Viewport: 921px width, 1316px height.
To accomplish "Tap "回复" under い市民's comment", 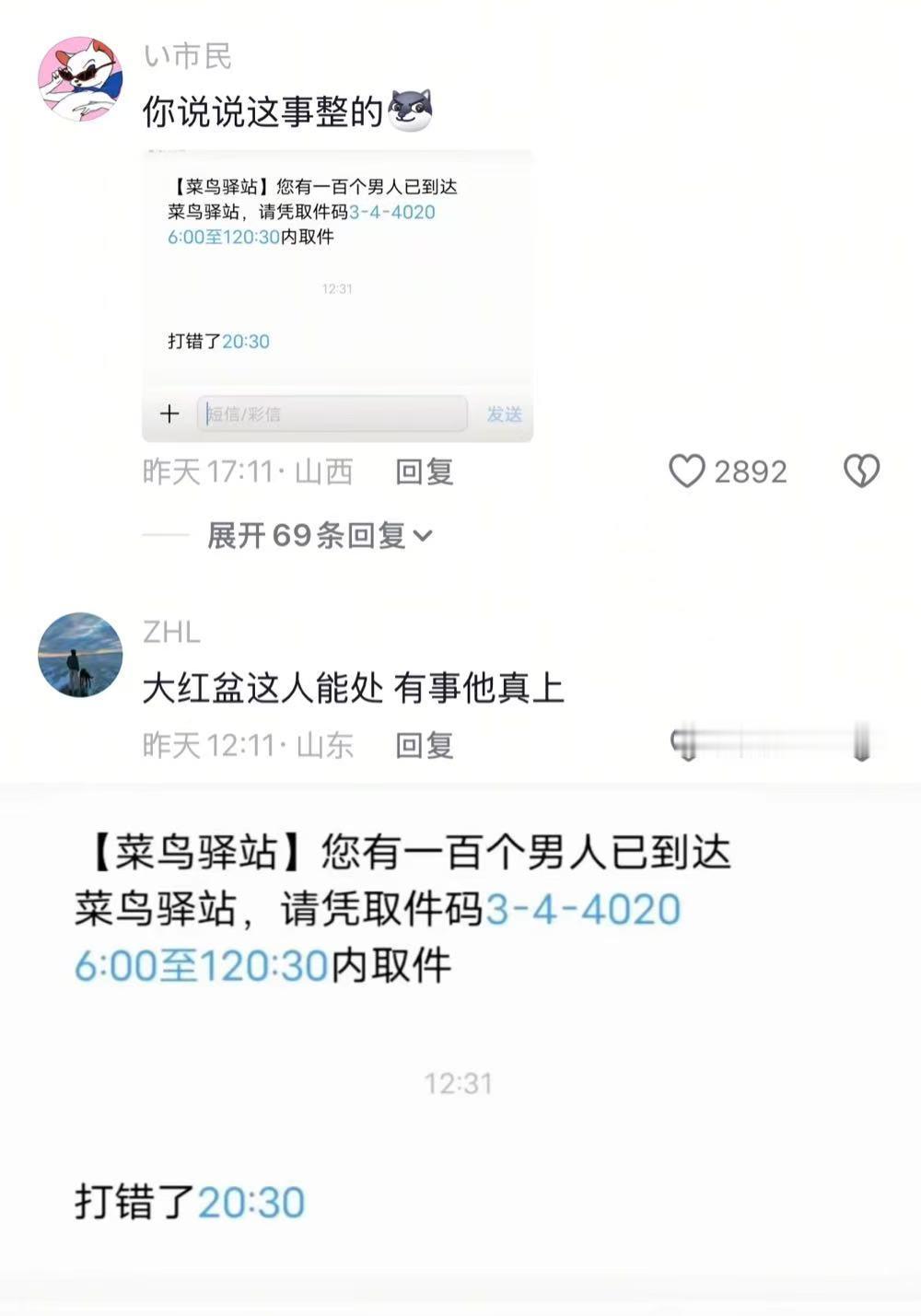I will tap(425, 472).
